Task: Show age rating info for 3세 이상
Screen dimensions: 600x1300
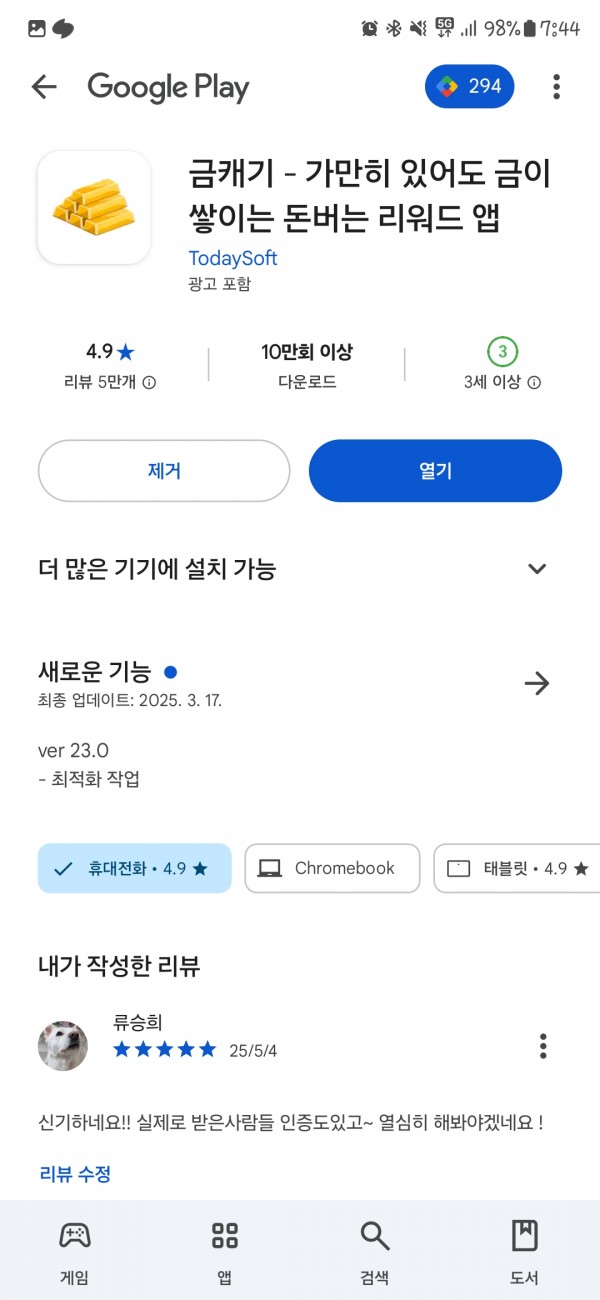Action: [534, 382]
